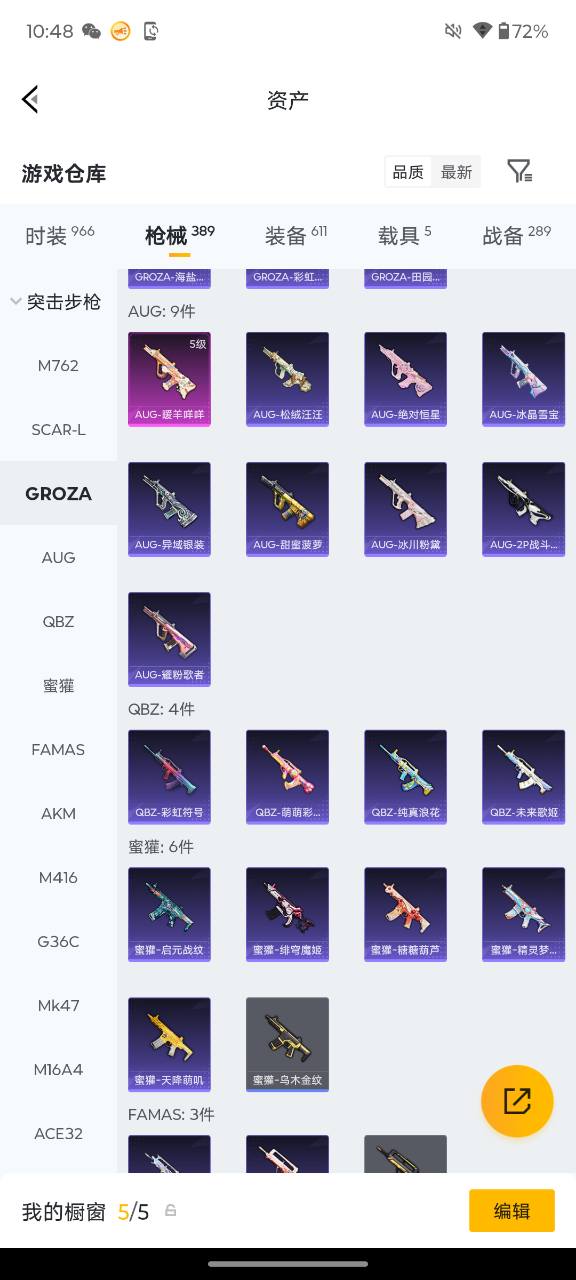The height and width of the screenshot is (1280, 576).
Task: Collapse the 突击步枪 category
Action: pos(56,301)
